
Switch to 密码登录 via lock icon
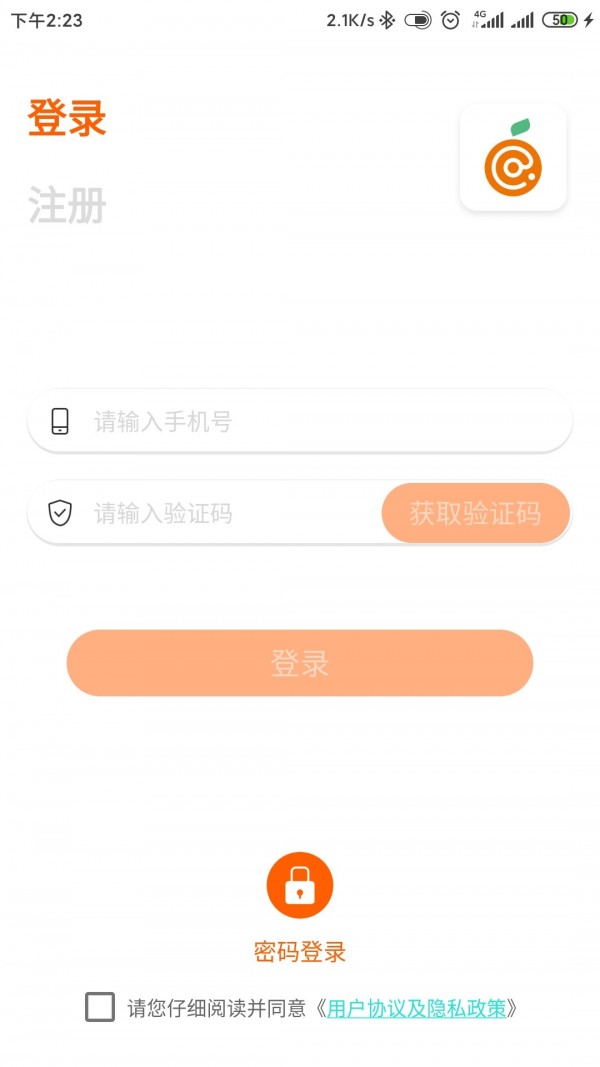click(300, 886)
